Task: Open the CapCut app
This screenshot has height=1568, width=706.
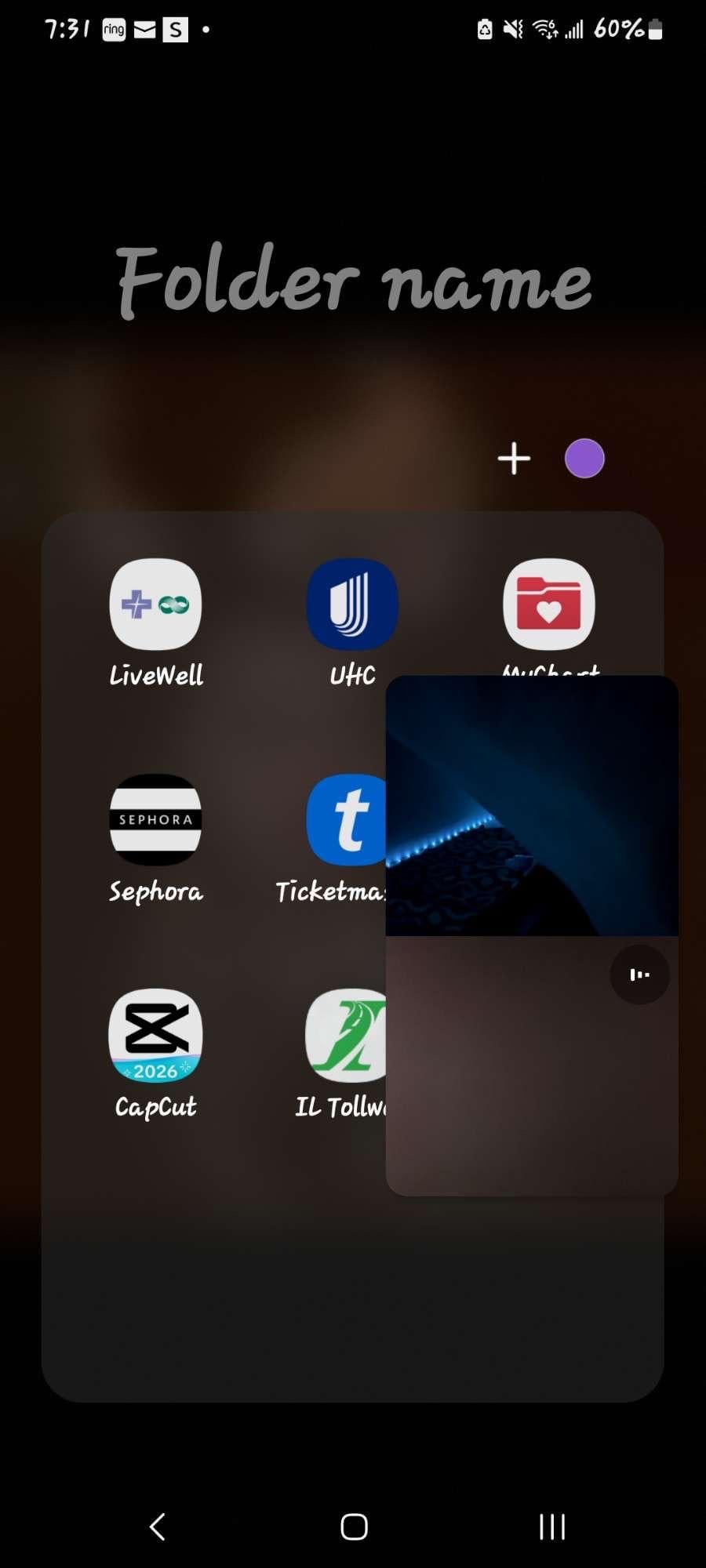Action: tap(155, 1036)
